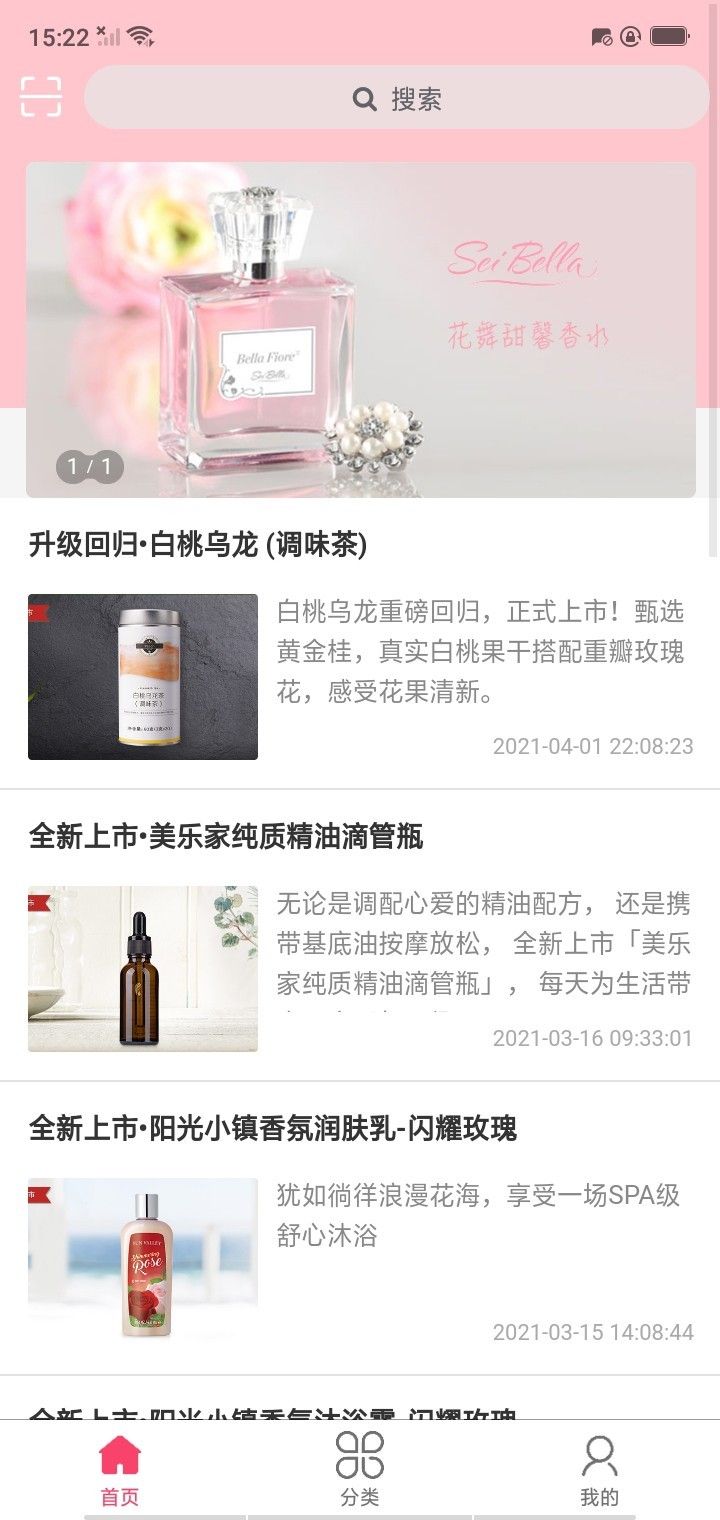Click the timestamp 2021-04-01 22:08:23
720x1520 pixels.
click(592, 747)
